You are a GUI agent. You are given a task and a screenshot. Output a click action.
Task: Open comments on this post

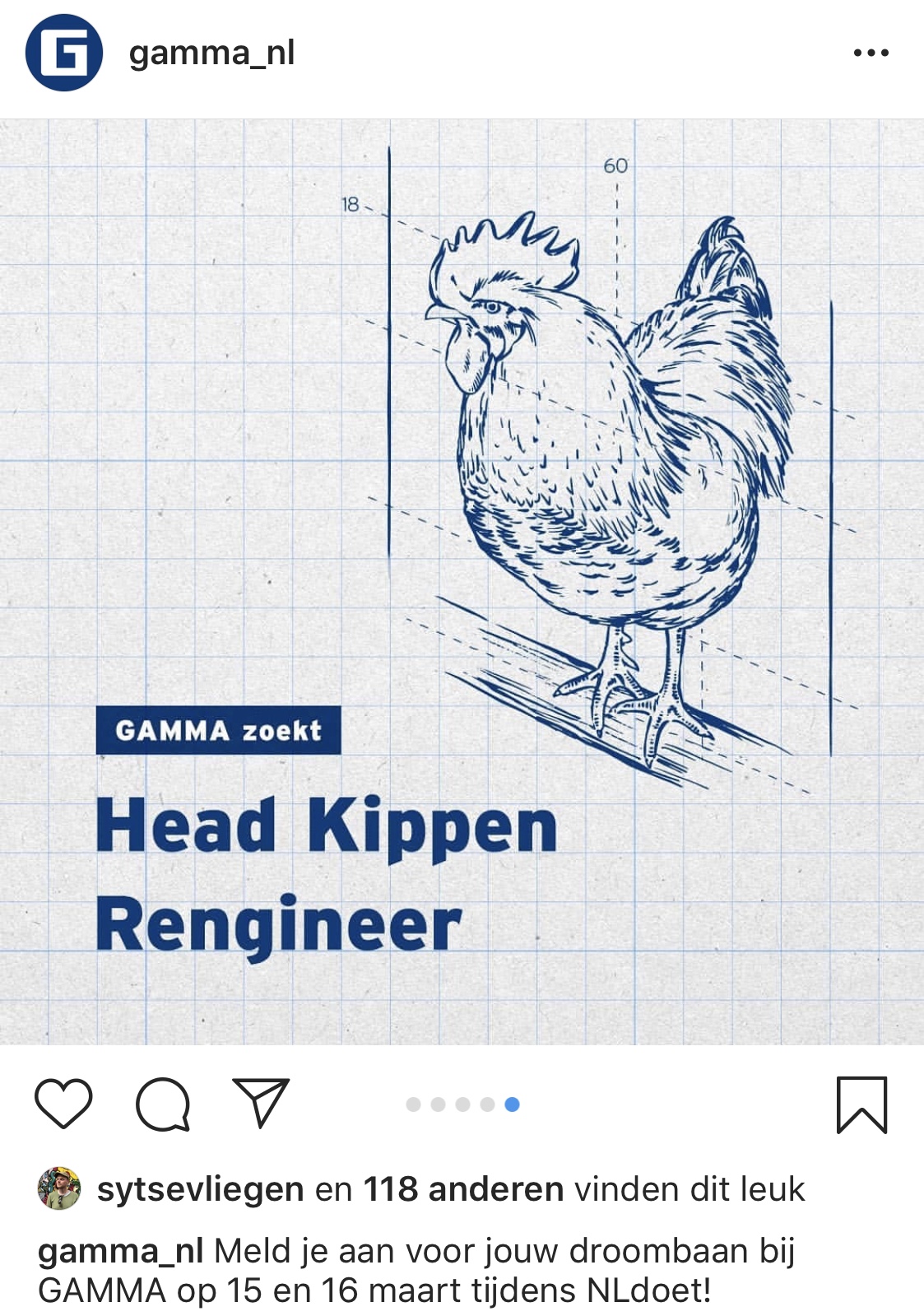163,1104
